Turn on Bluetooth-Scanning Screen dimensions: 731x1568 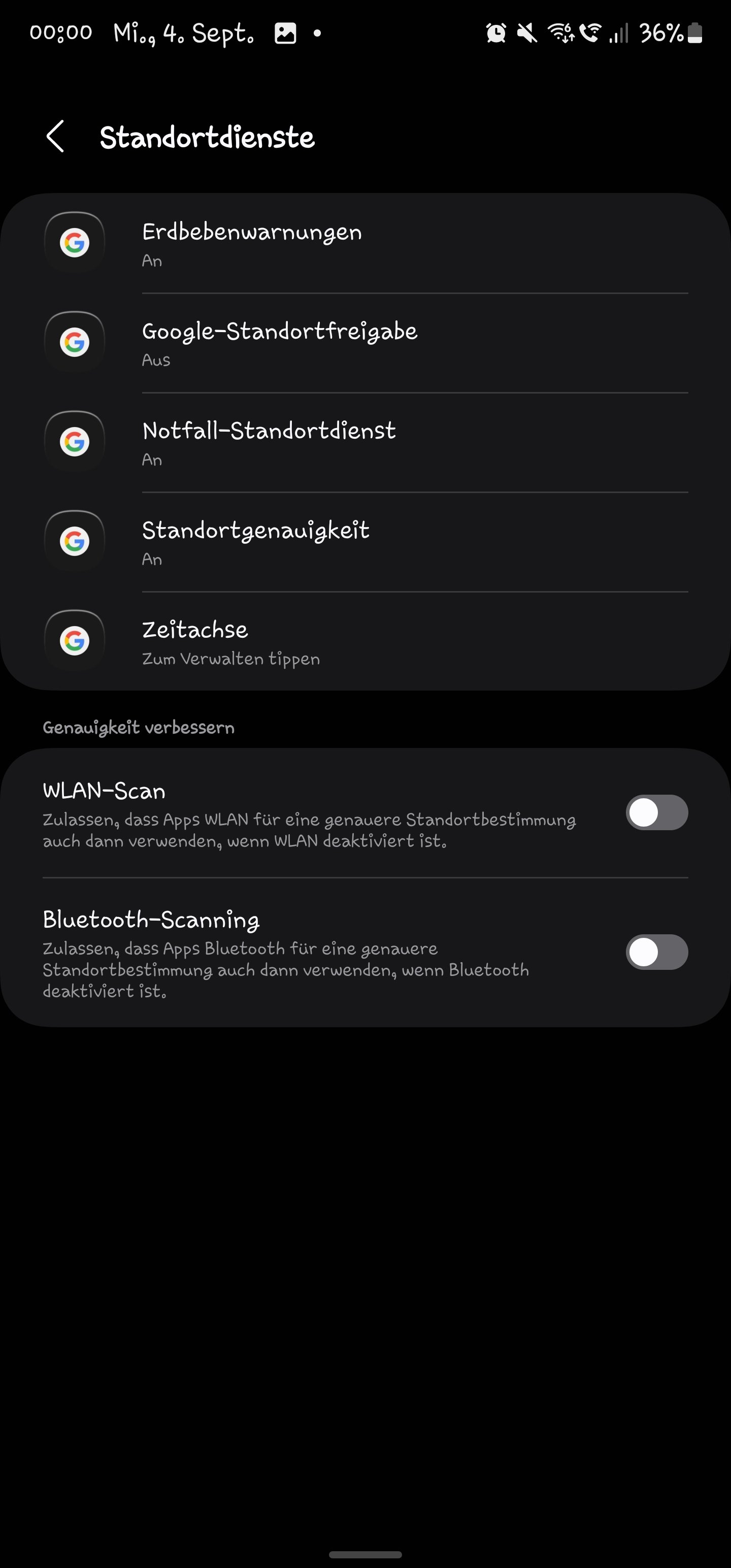point(656,952)
